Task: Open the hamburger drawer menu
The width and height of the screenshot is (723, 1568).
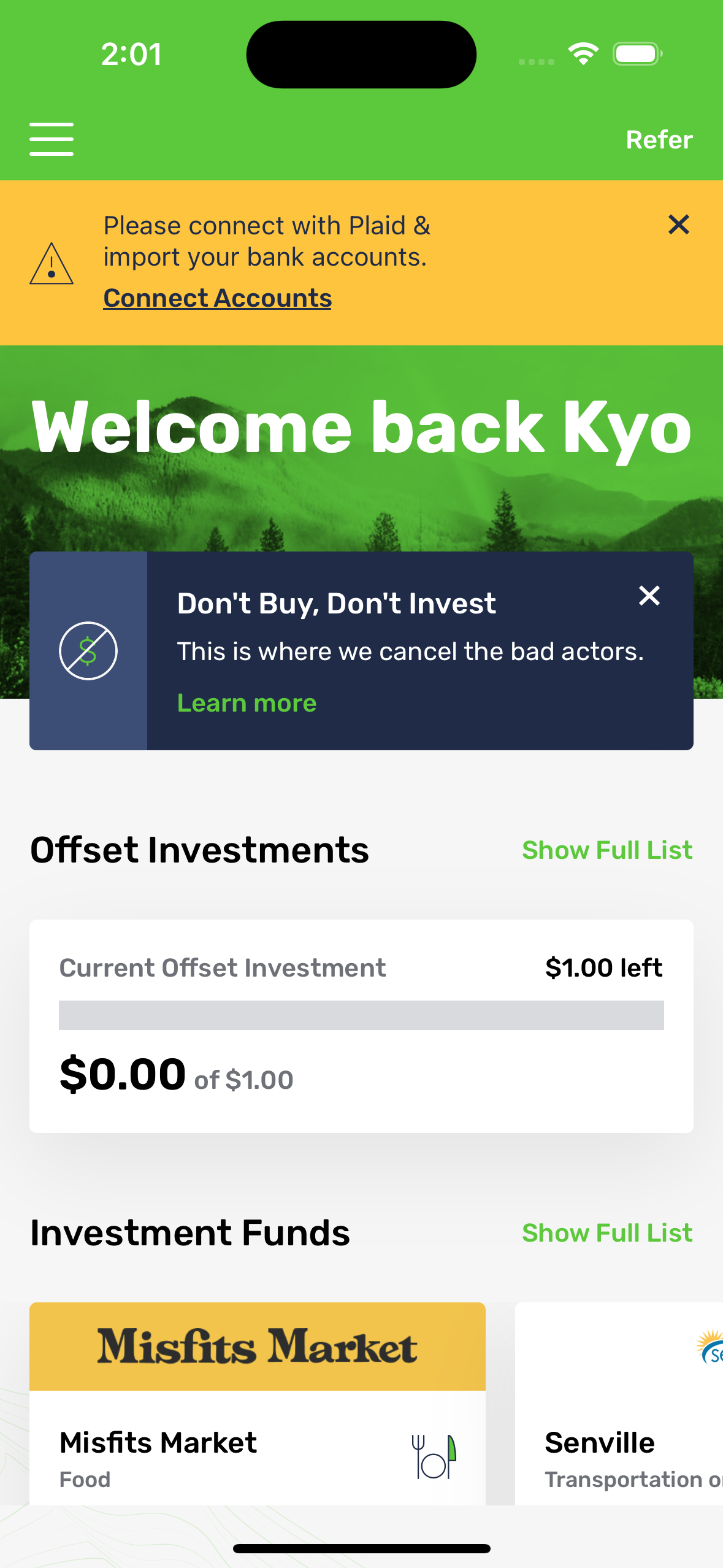Action: click(52, 139)
